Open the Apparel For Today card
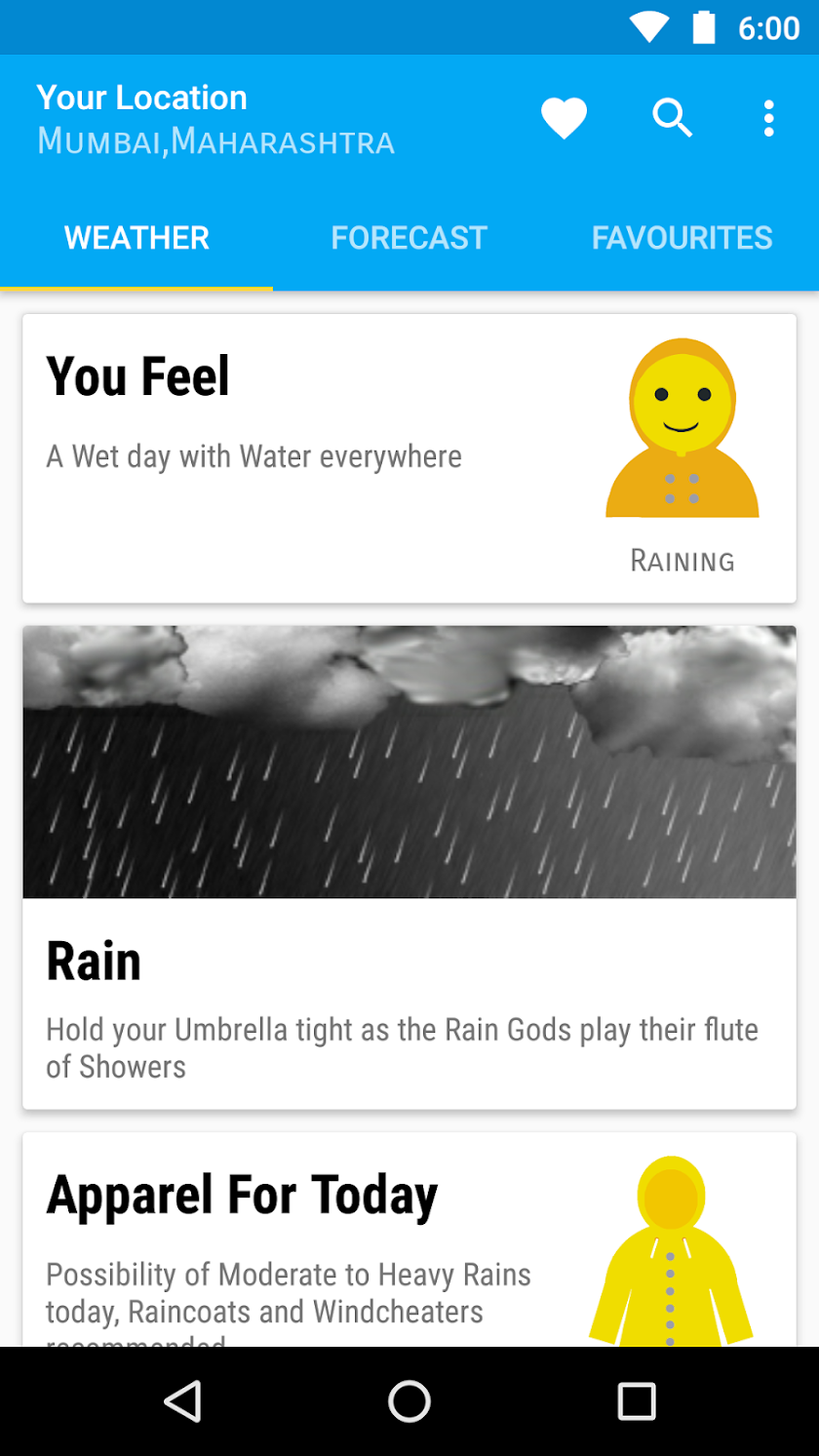 [x=409, y=1240]
